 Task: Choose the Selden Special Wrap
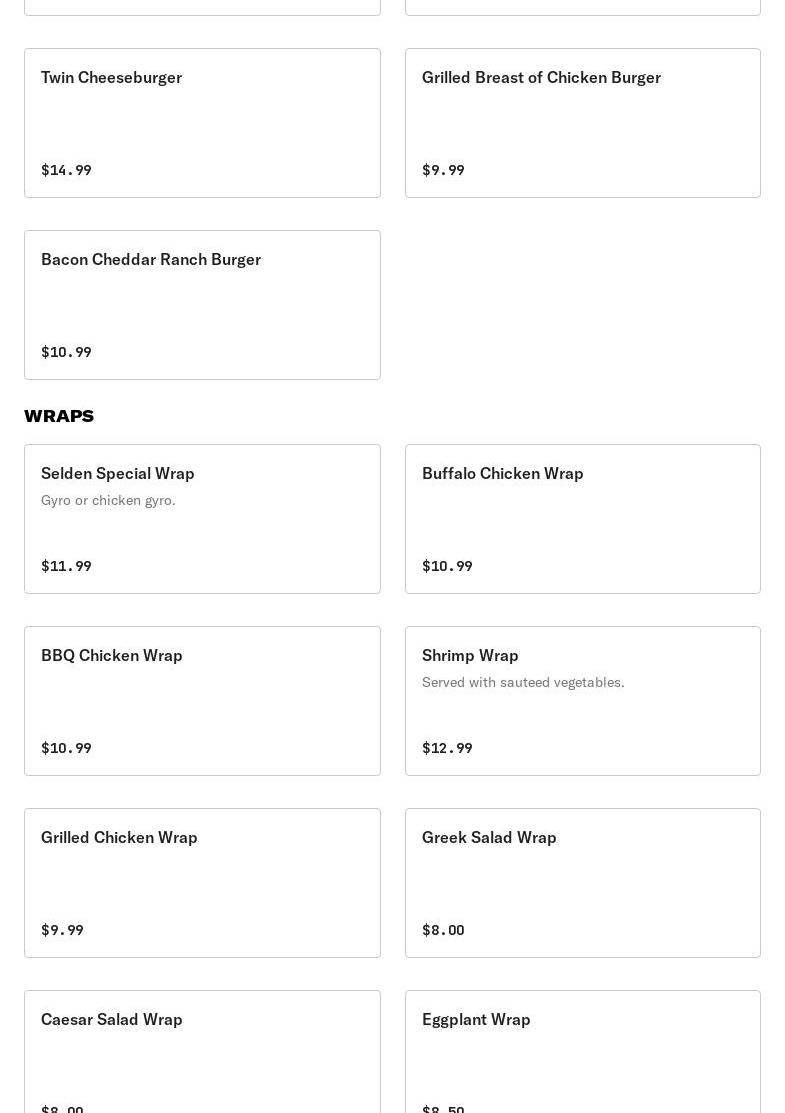(202, 519)
